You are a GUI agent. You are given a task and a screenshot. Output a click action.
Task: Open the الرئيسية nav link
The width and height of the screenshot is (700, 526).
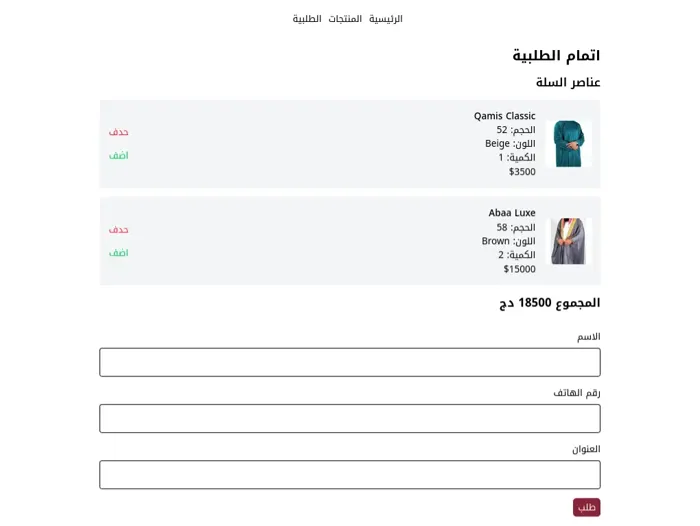click(385, 19)
